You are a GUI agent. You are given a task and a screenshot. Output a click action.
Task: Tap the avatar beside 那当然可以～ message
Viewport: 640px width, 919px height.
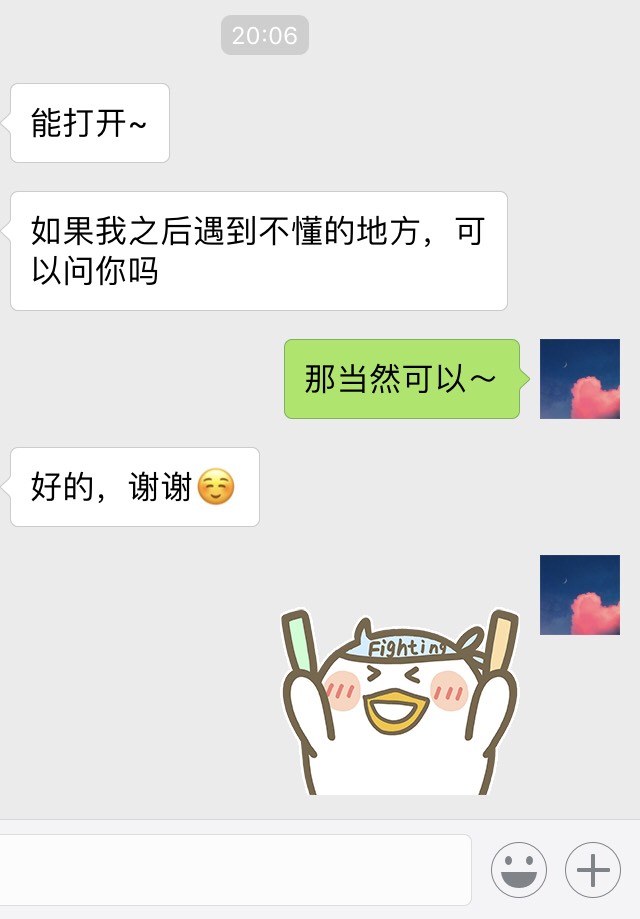(x=579, y=379)
